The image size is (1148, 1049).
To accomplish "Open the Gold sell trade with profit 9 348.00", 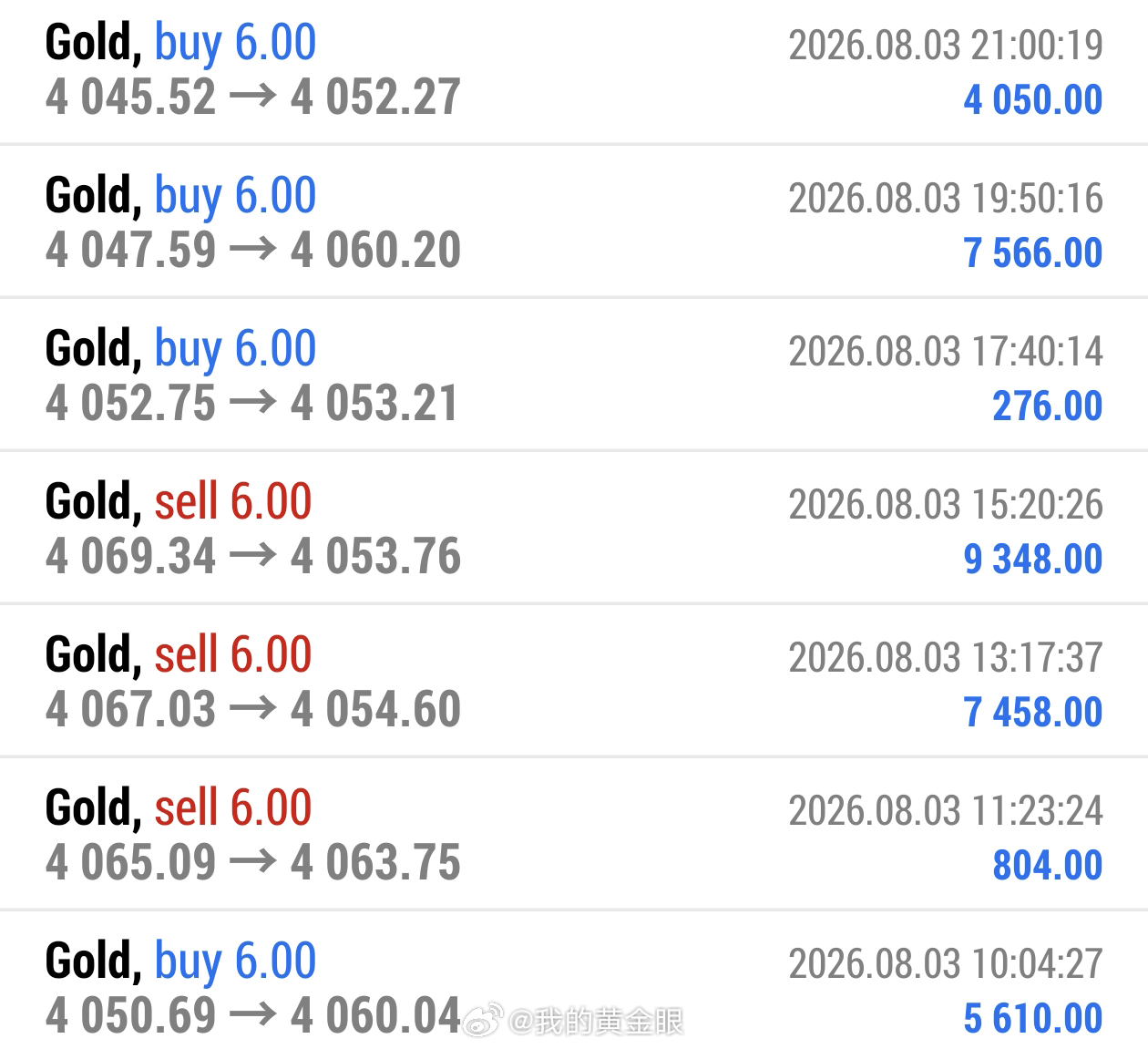I will click(x=574, y=527).
